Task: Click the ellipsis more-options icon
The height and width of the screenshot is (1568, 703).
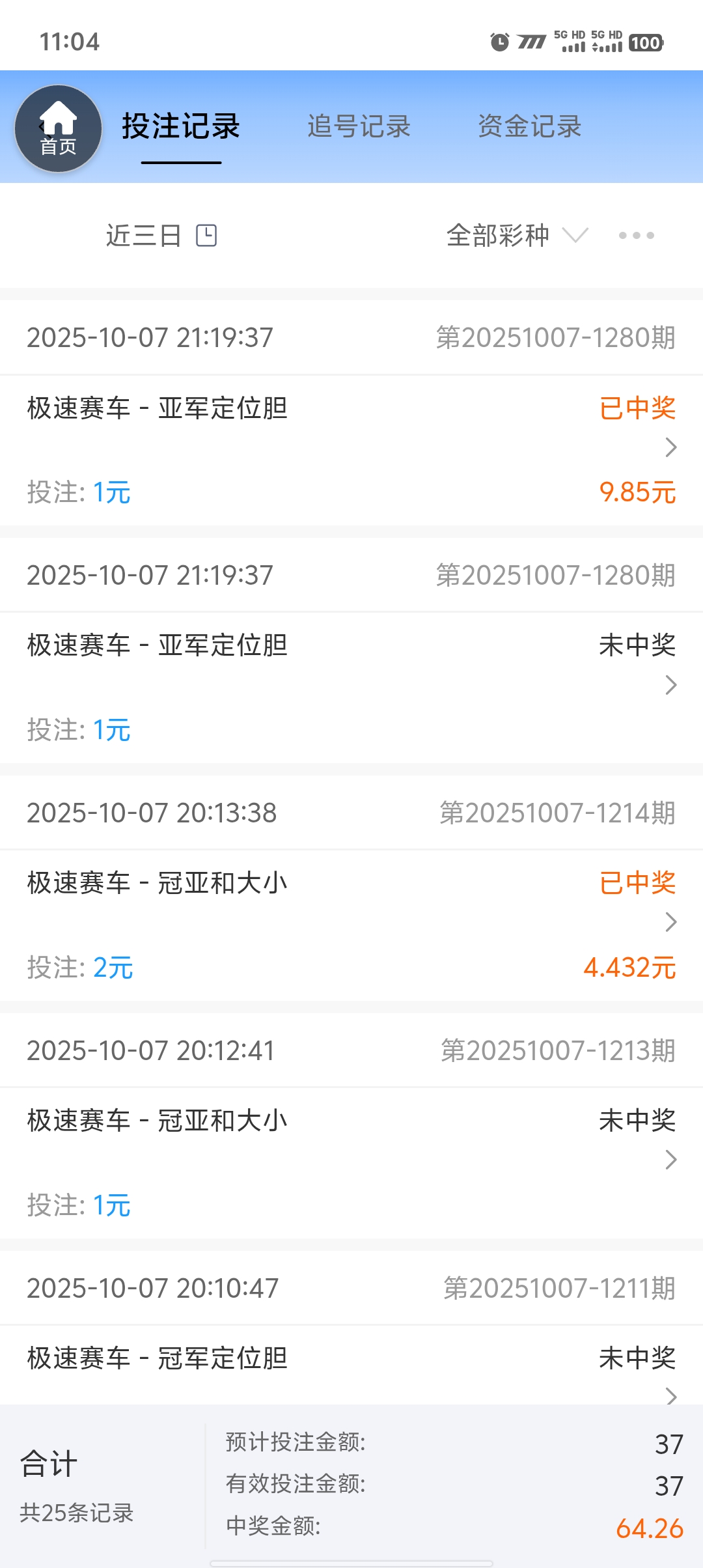Action: [637, 236]
